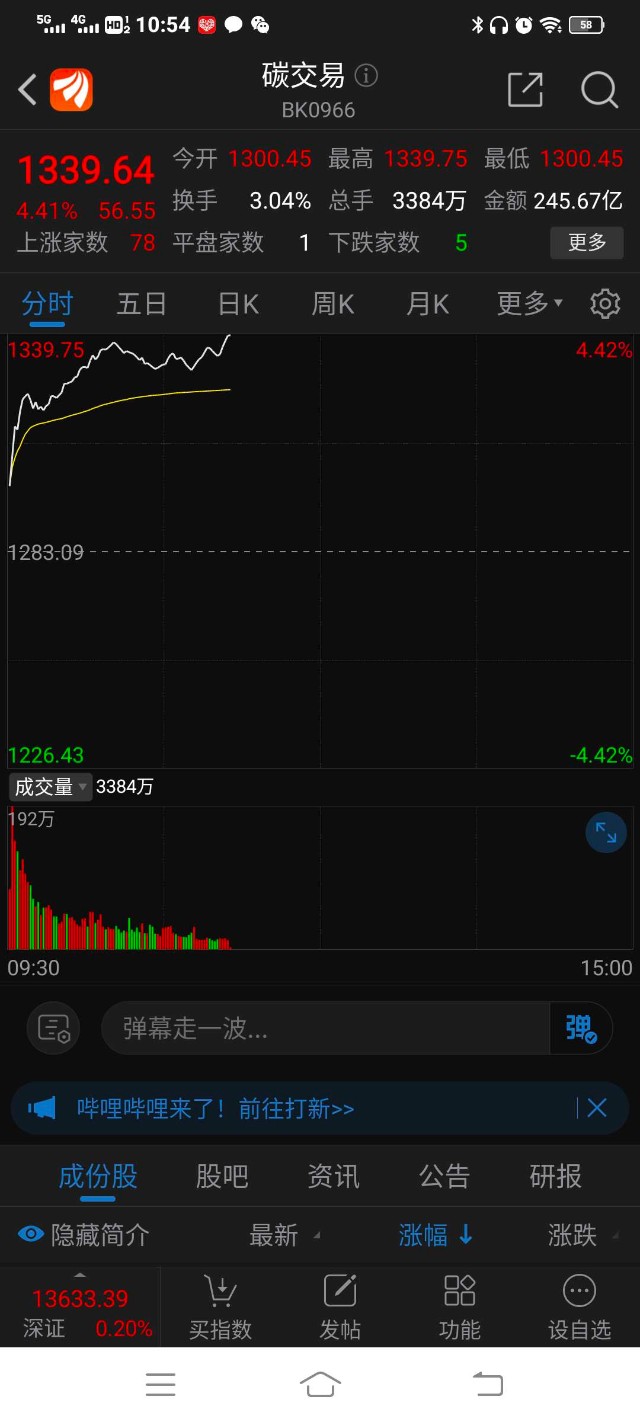
Task: Open the 前往打新 announcement link
Action: coord(215,1109)
